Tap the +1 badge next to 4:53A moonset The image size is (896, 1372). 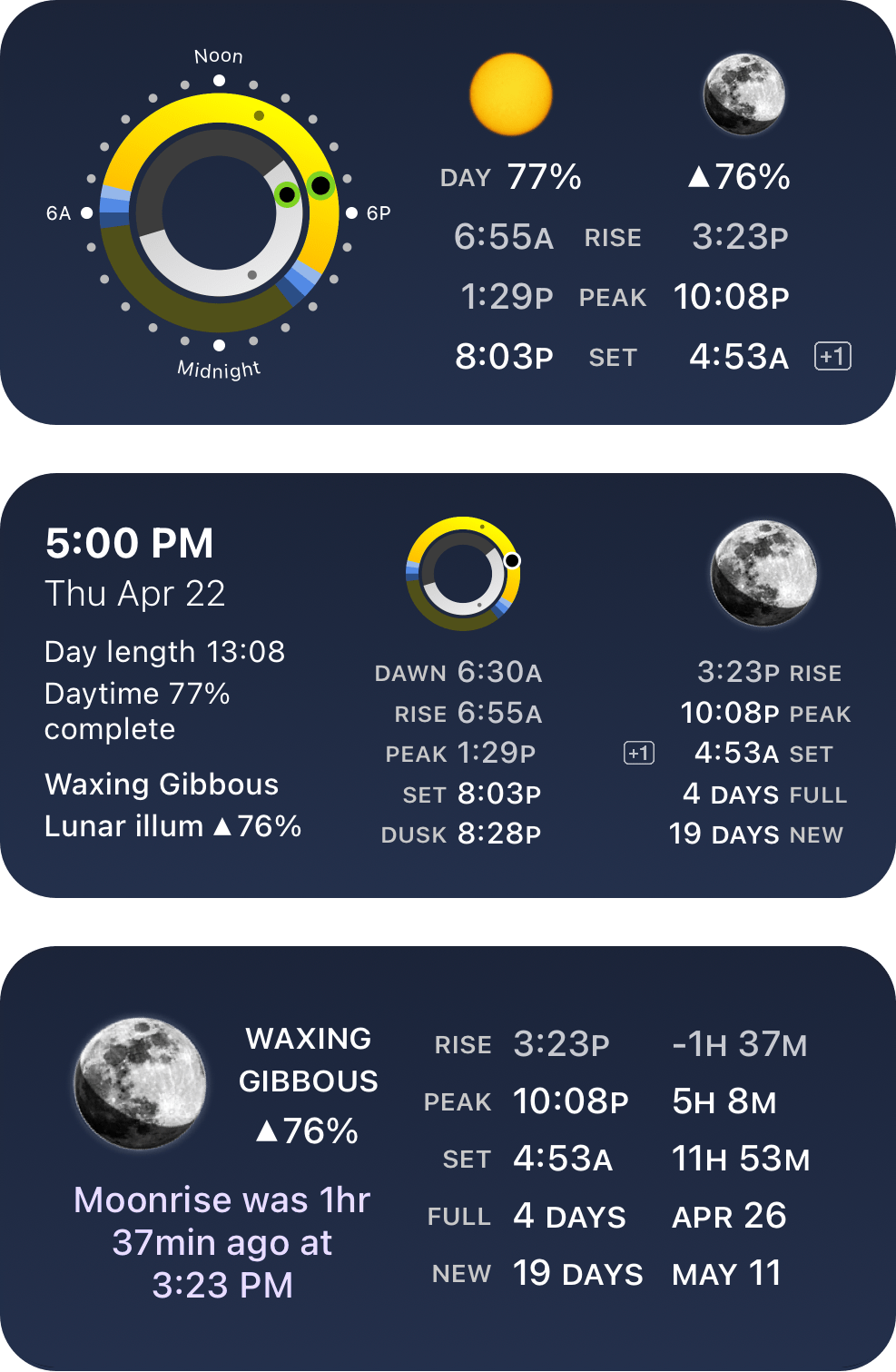[832, 357]
